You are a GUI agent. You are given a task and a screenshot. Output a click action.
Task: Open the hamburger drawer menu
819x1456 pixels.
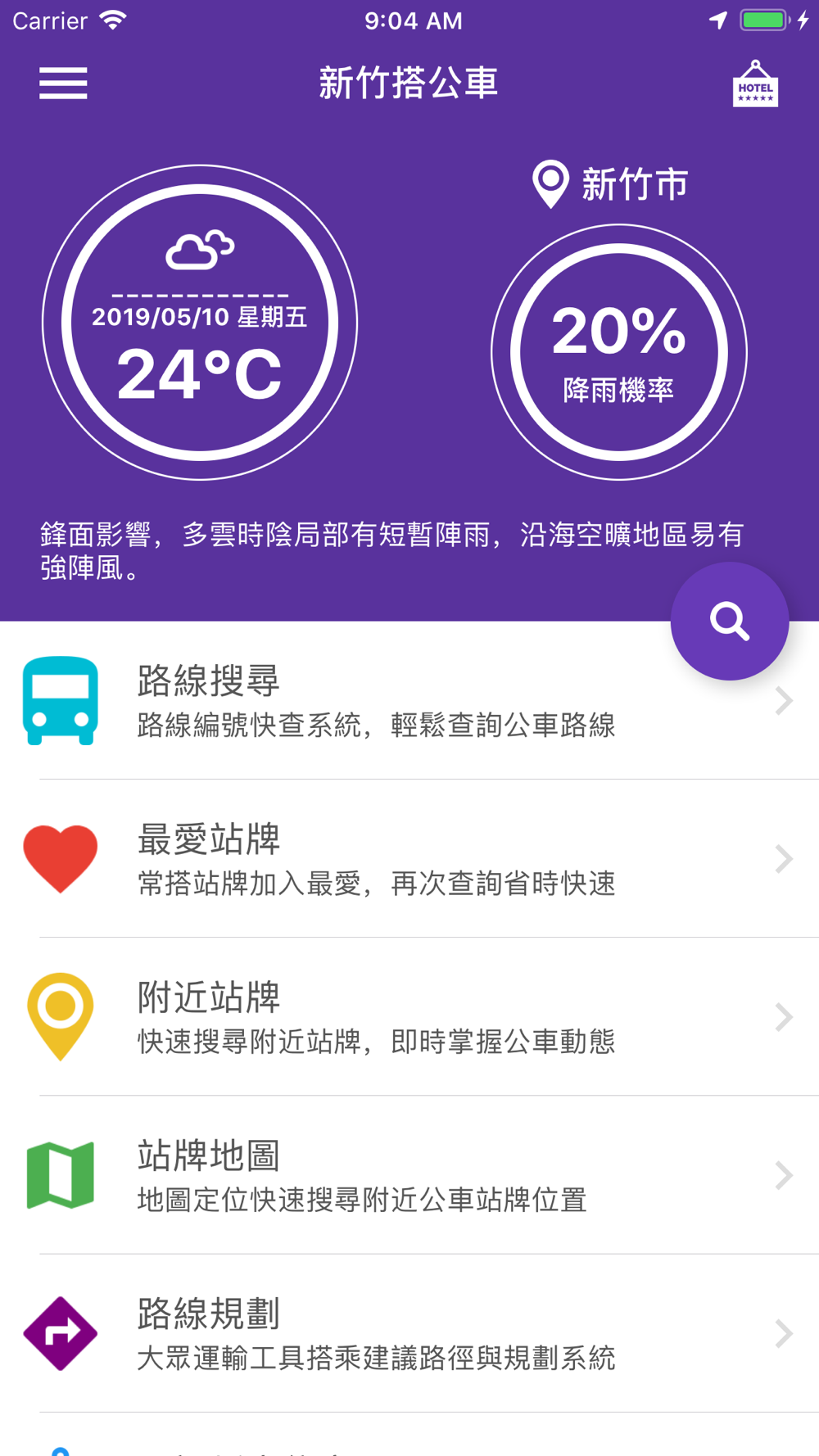tap(63, 84)
